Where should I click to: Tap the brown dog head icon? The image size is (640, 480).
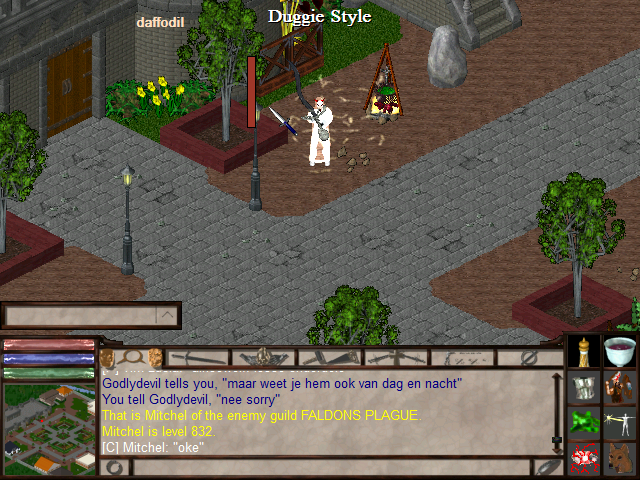coord(620,459)
